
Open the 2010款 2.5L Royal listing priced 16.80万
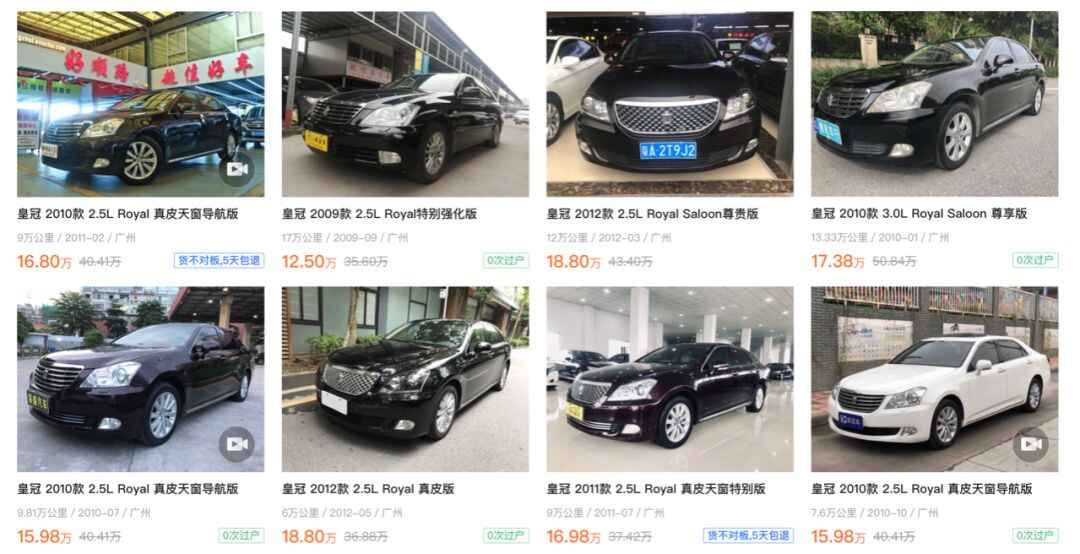tap(140, 104)
